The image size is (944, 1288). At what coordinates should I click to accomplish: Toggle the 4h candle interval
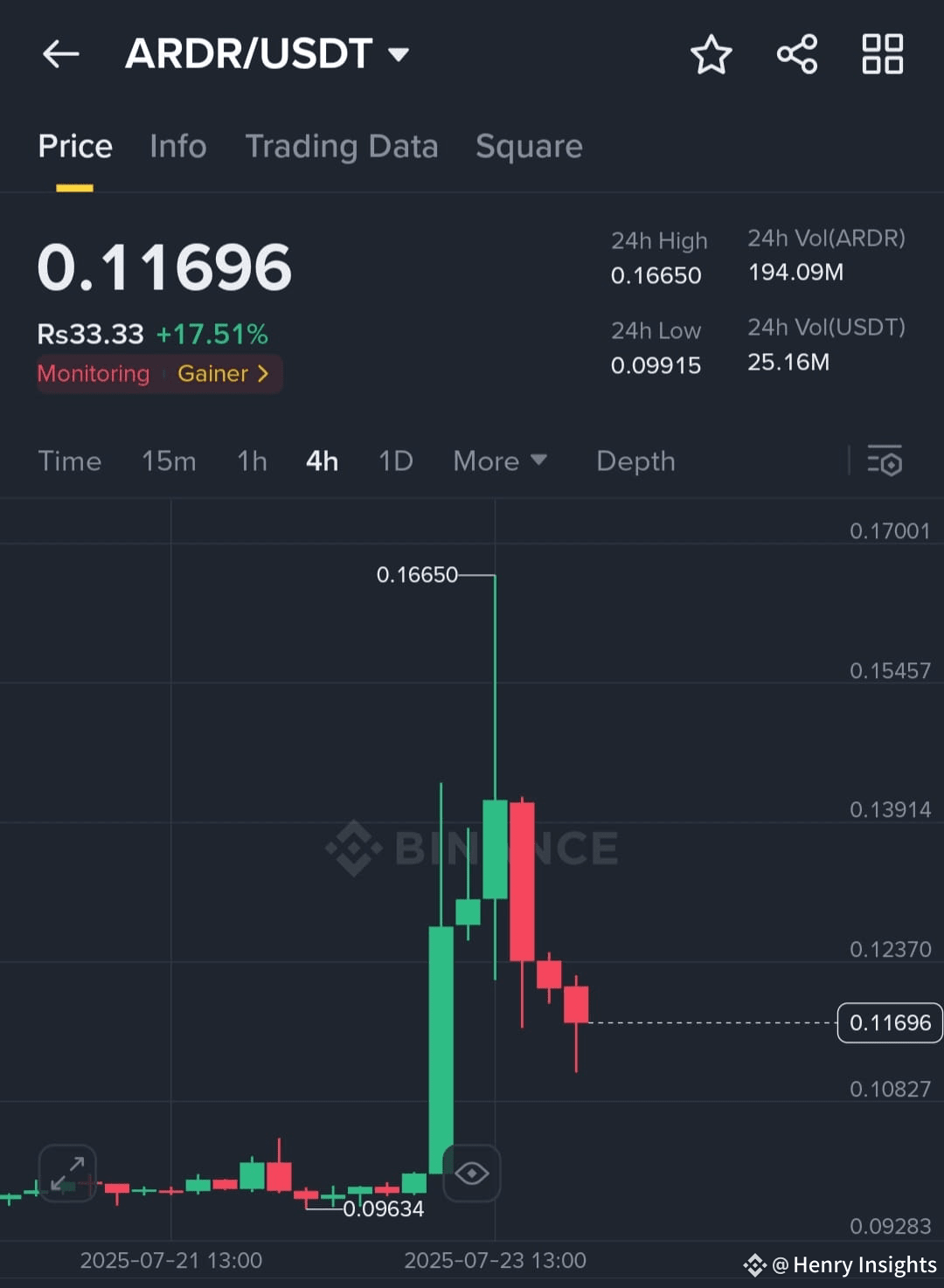pos(321,460)
